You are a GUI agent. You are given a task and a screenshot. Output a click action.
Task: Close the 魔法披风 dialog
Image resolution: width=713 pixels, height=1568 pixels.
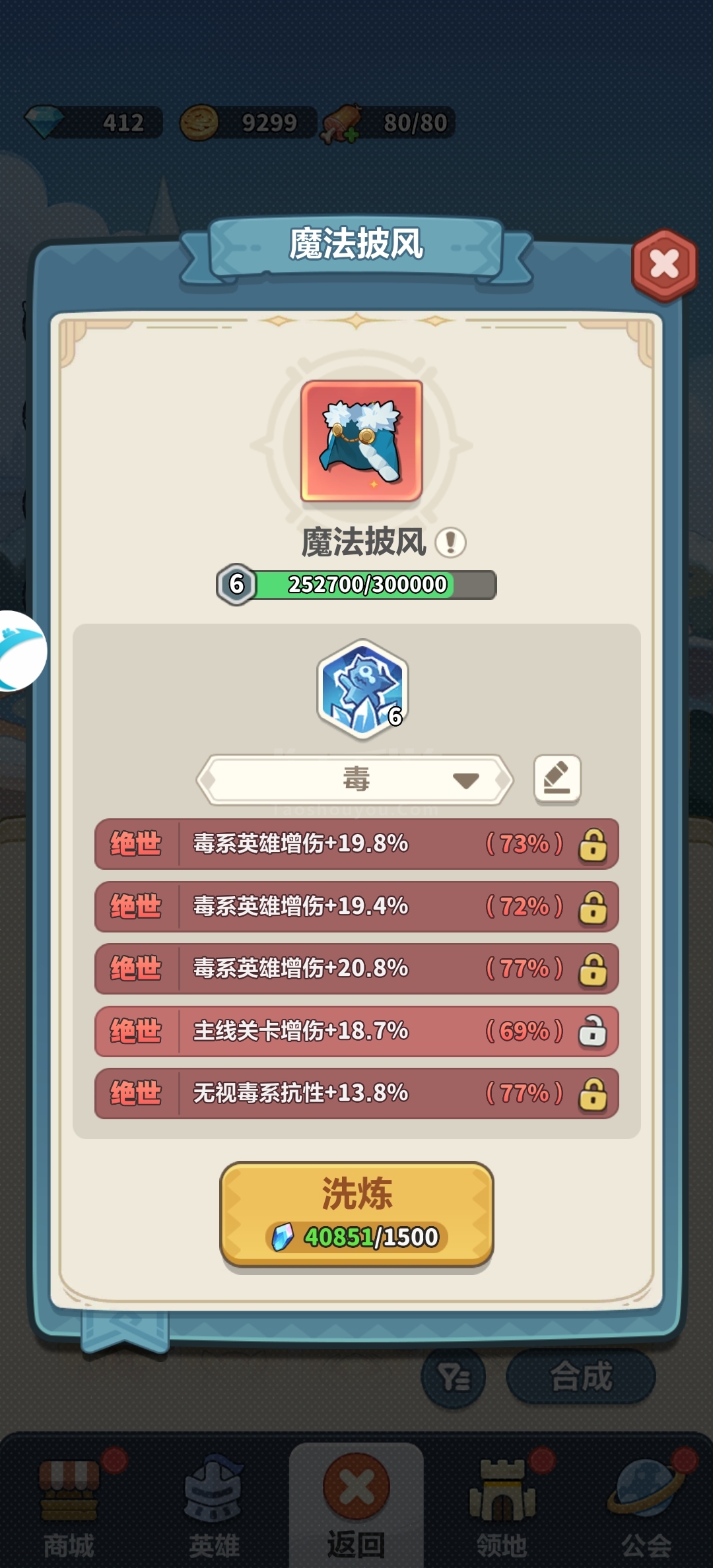point(664,265)
